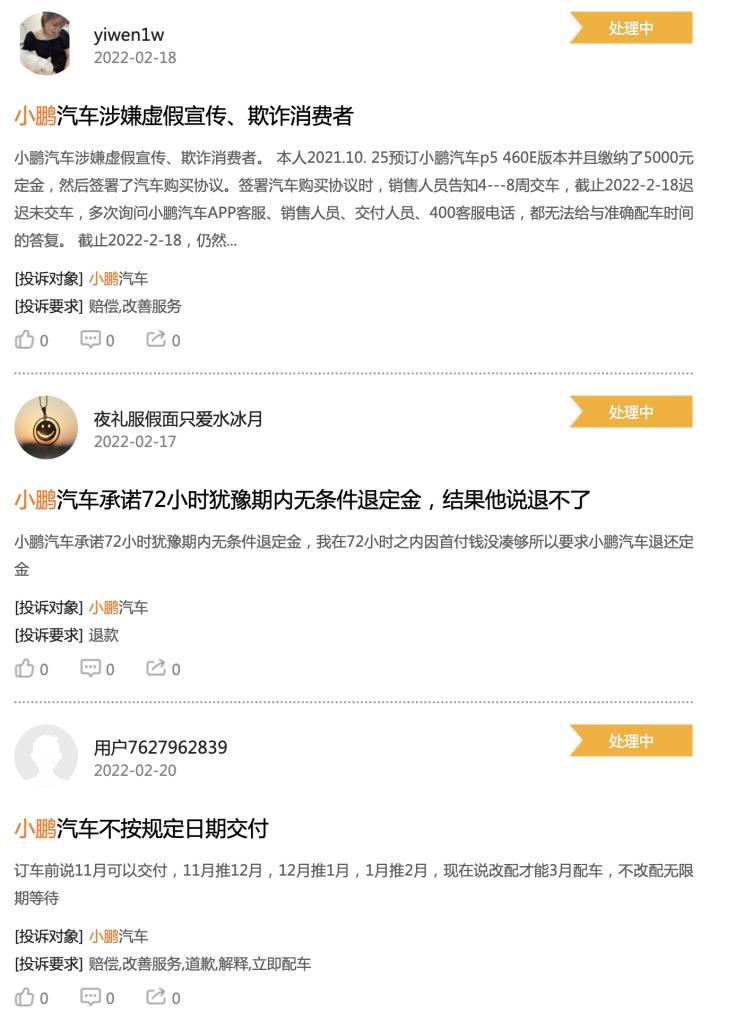Click the smiley avatar of 夜礼服假面只爱水冰月
This screenshot has width=744, height=1013.
(x=45, y=425)
